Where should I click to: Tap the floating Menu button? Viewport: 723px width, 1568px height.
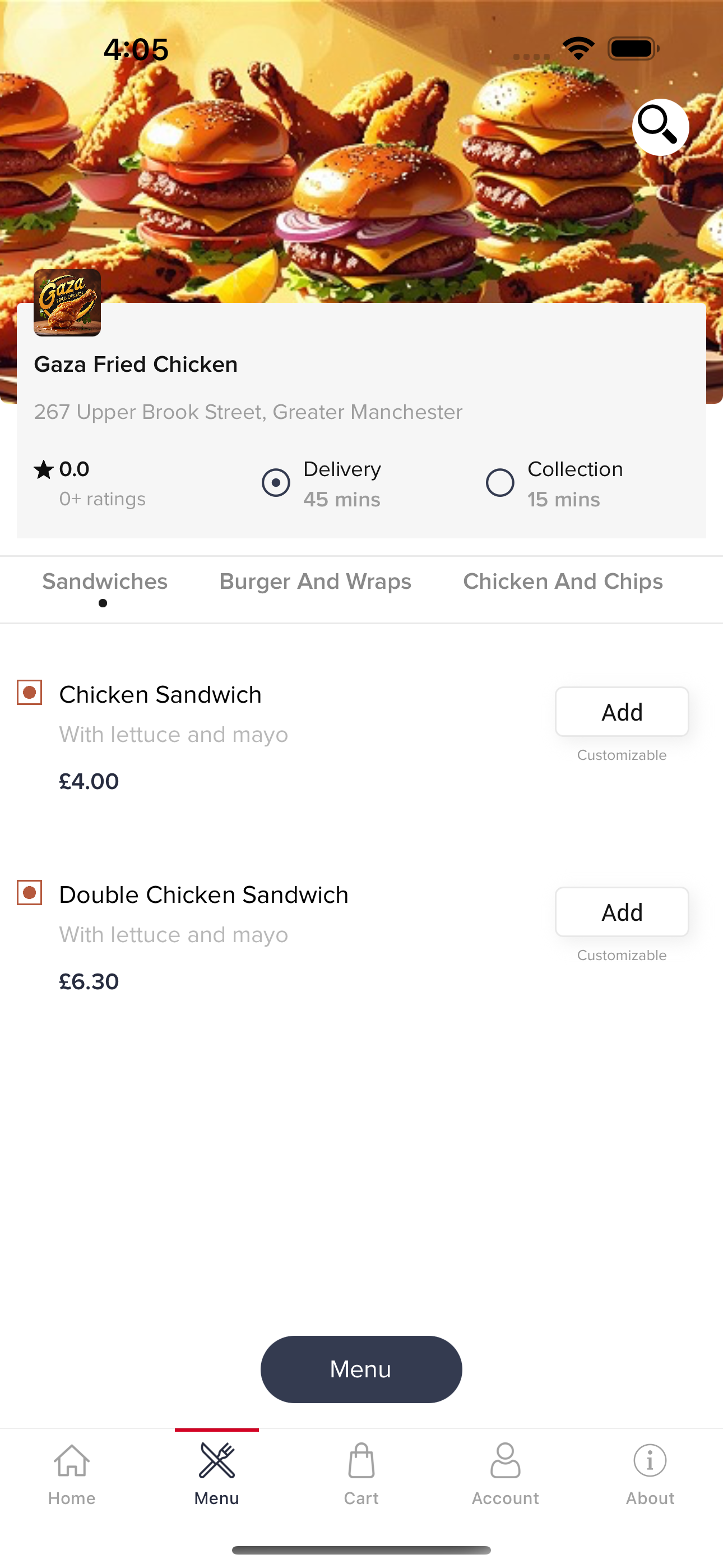(361, 1369)
